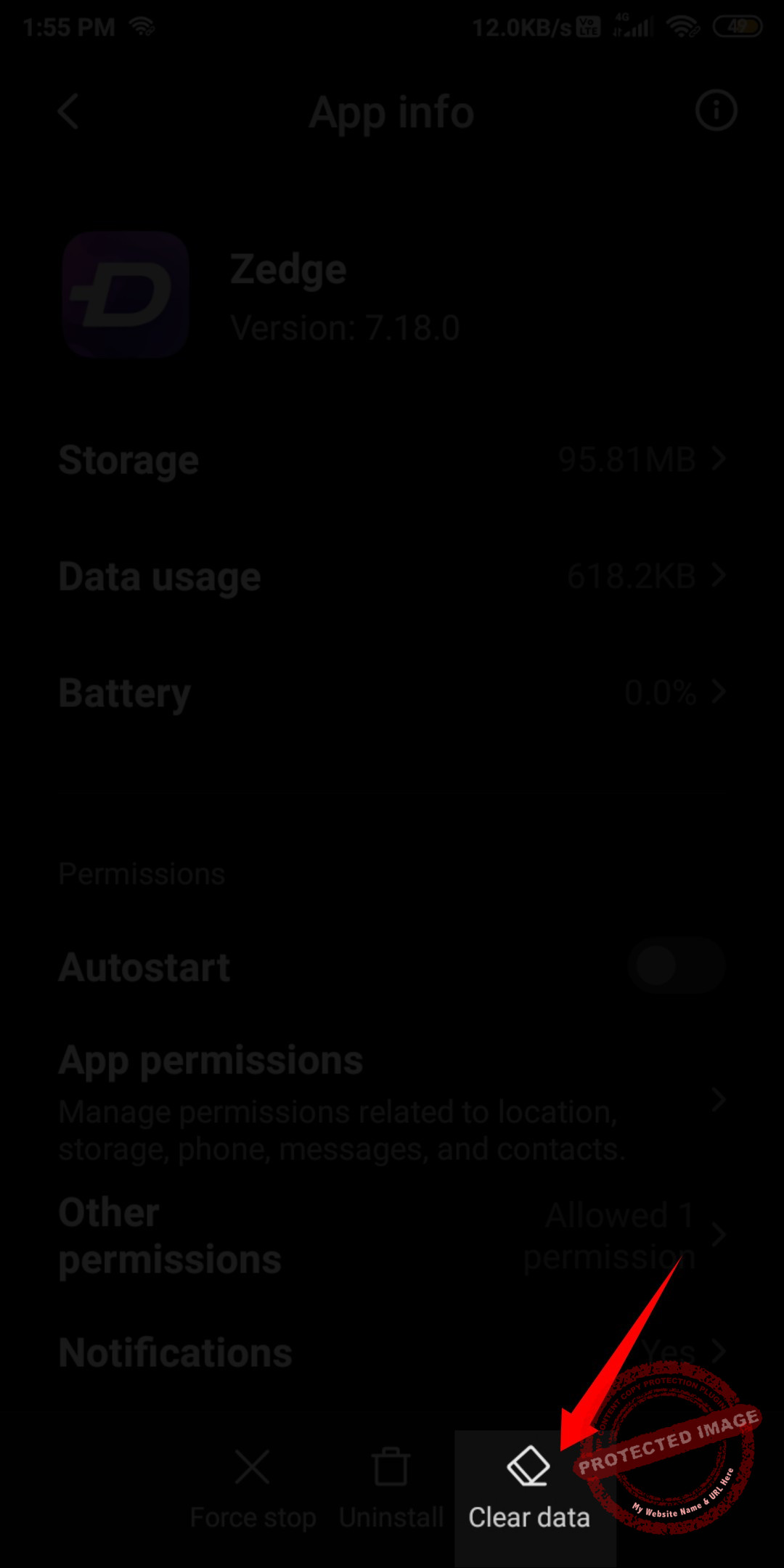Tap the back arrow to leave App info
This screenshot has width=784, height=1568.
coord(68,113)
